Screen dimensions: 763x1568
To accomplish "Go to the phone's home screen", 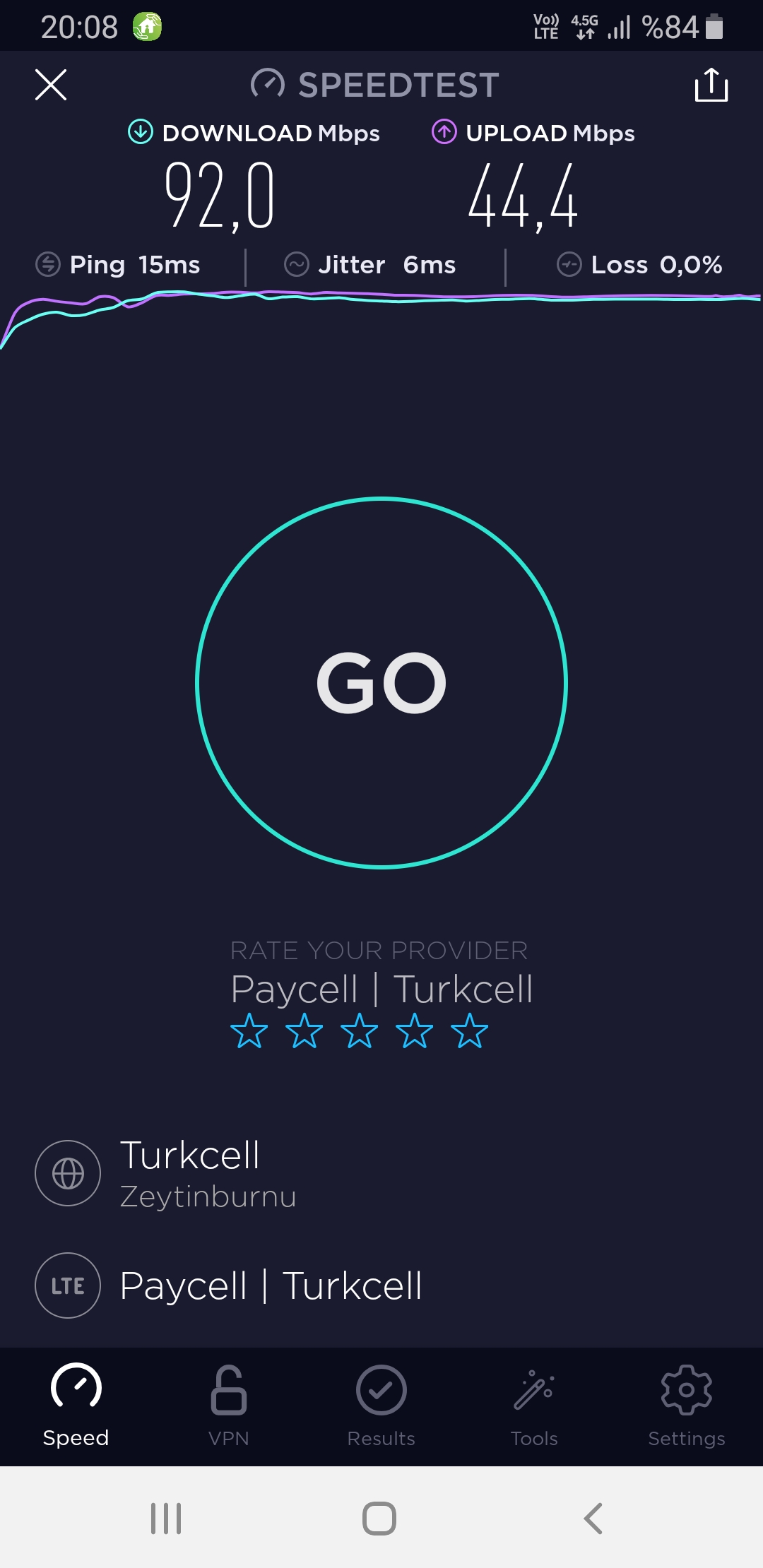I will (x=379, y=1518).
